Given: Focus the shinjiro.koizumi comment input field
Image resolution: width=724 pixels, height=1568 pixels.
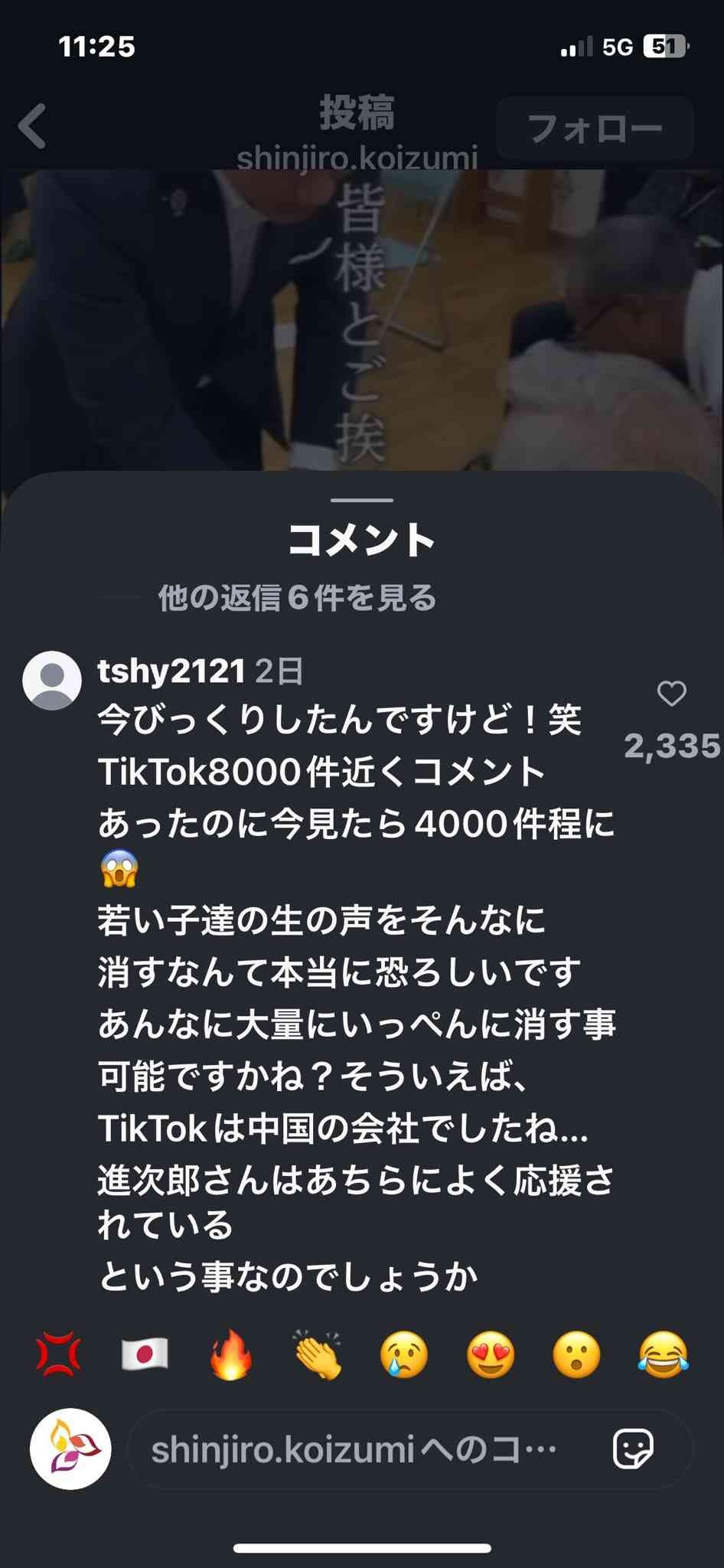Looking at the screenshot, I should [360, 1449].
